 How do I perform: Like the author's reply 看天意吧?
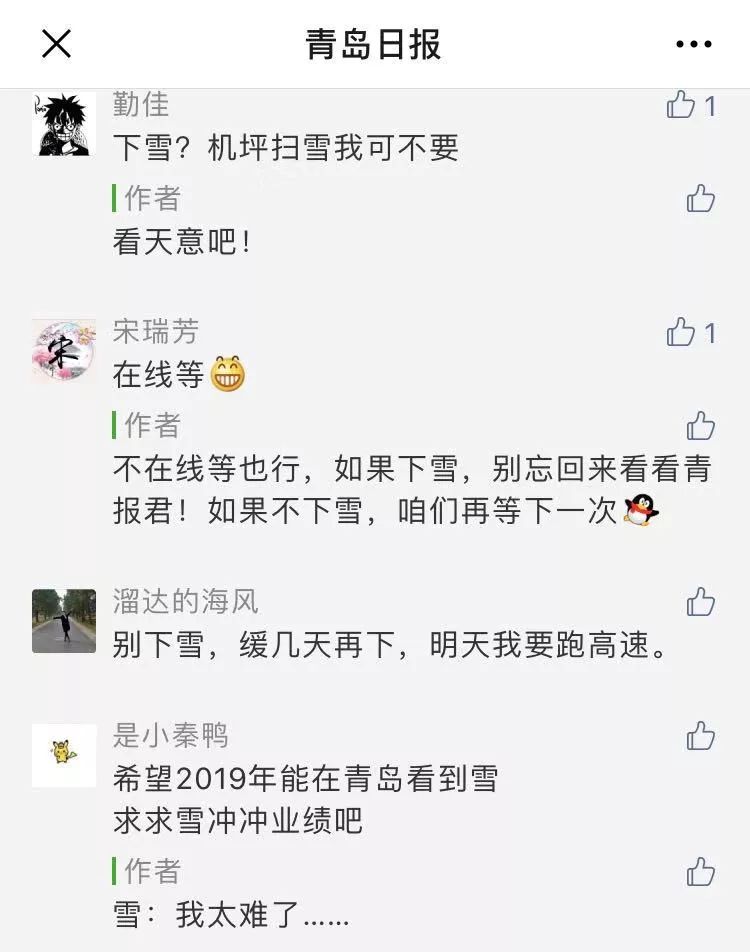click(701, 198)
